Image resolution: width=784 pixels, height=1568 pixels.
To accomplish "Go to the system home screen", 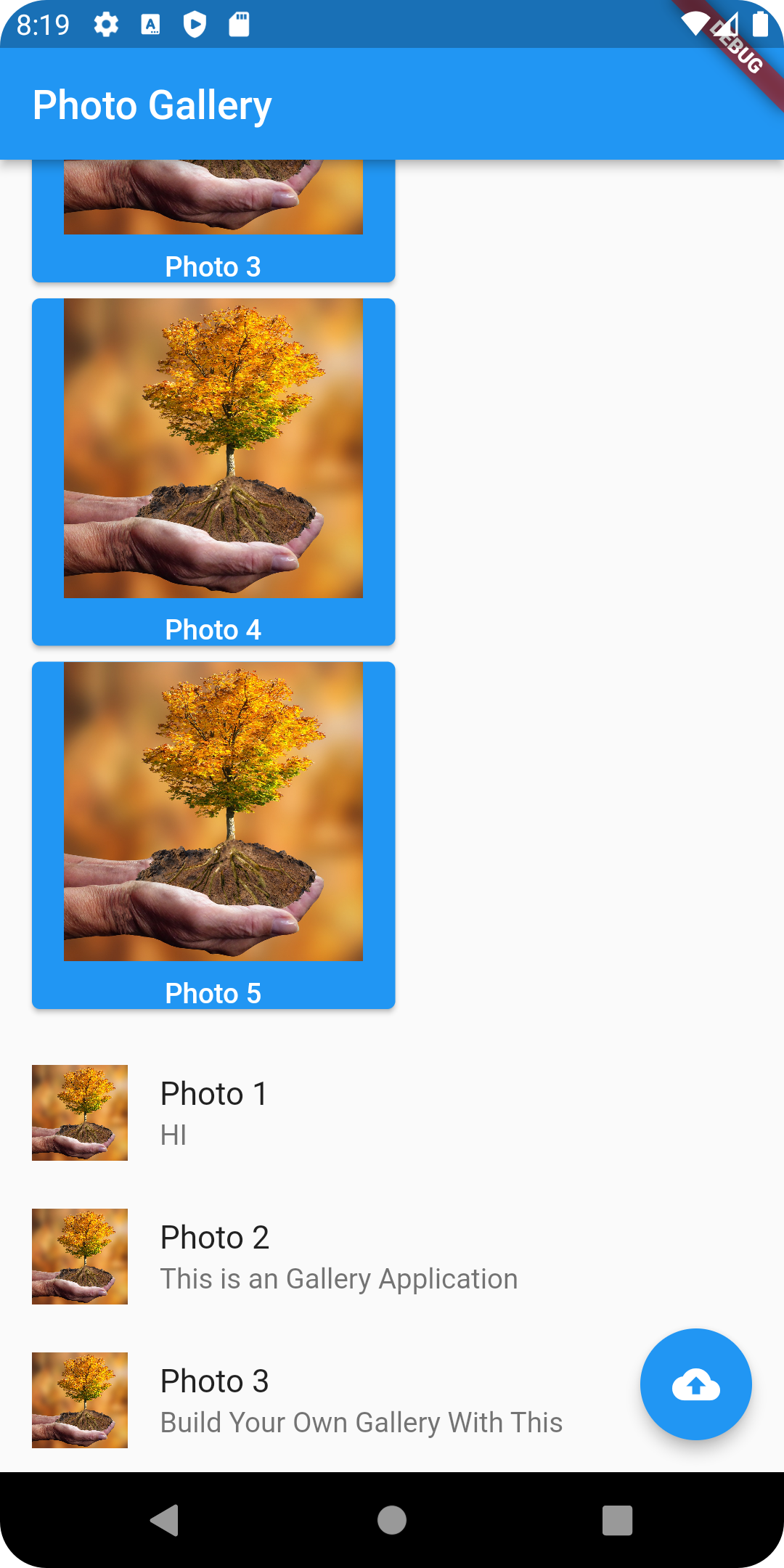I will tap(392, 1520).
